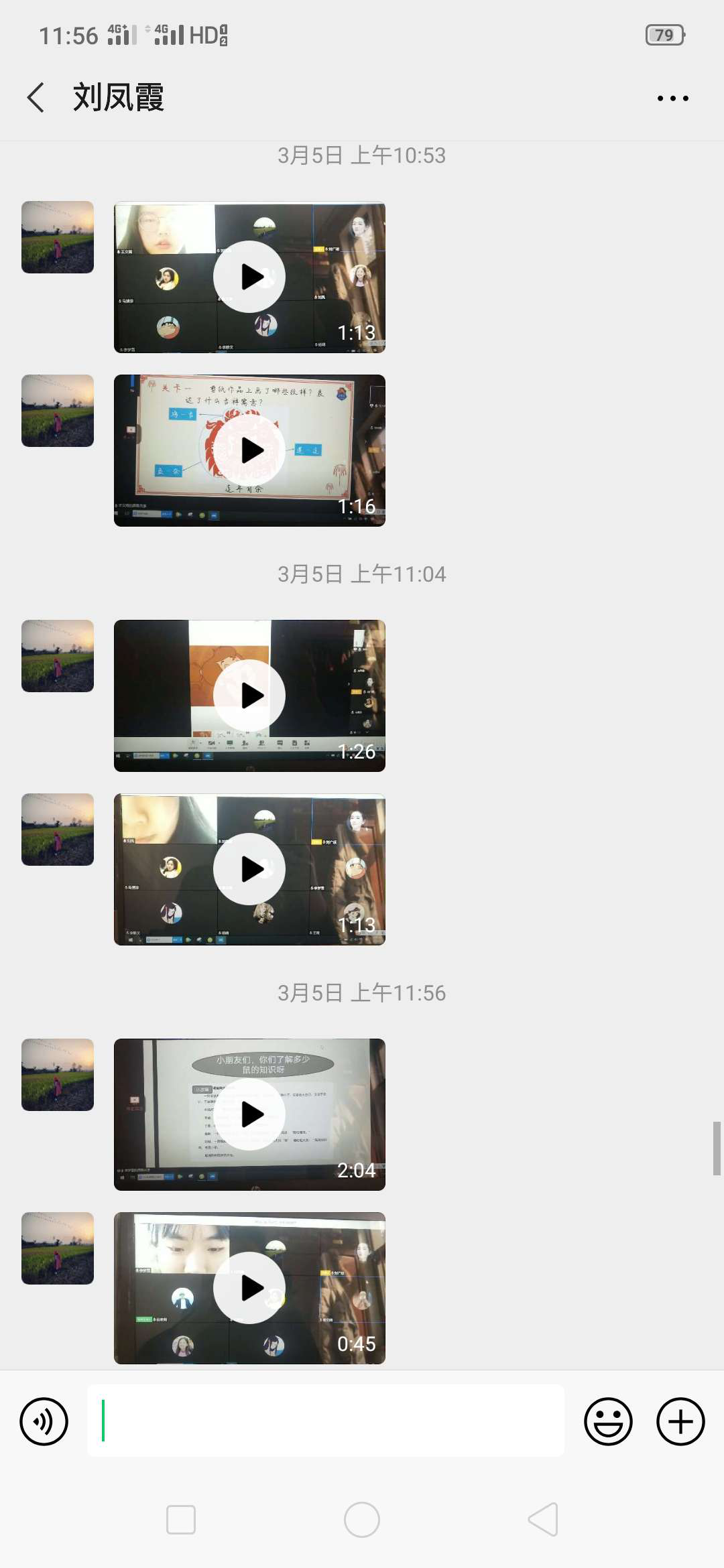Play the 1:13 video sent at 11:04
The height and width of the screenshot is (1568, 724).
249,869
